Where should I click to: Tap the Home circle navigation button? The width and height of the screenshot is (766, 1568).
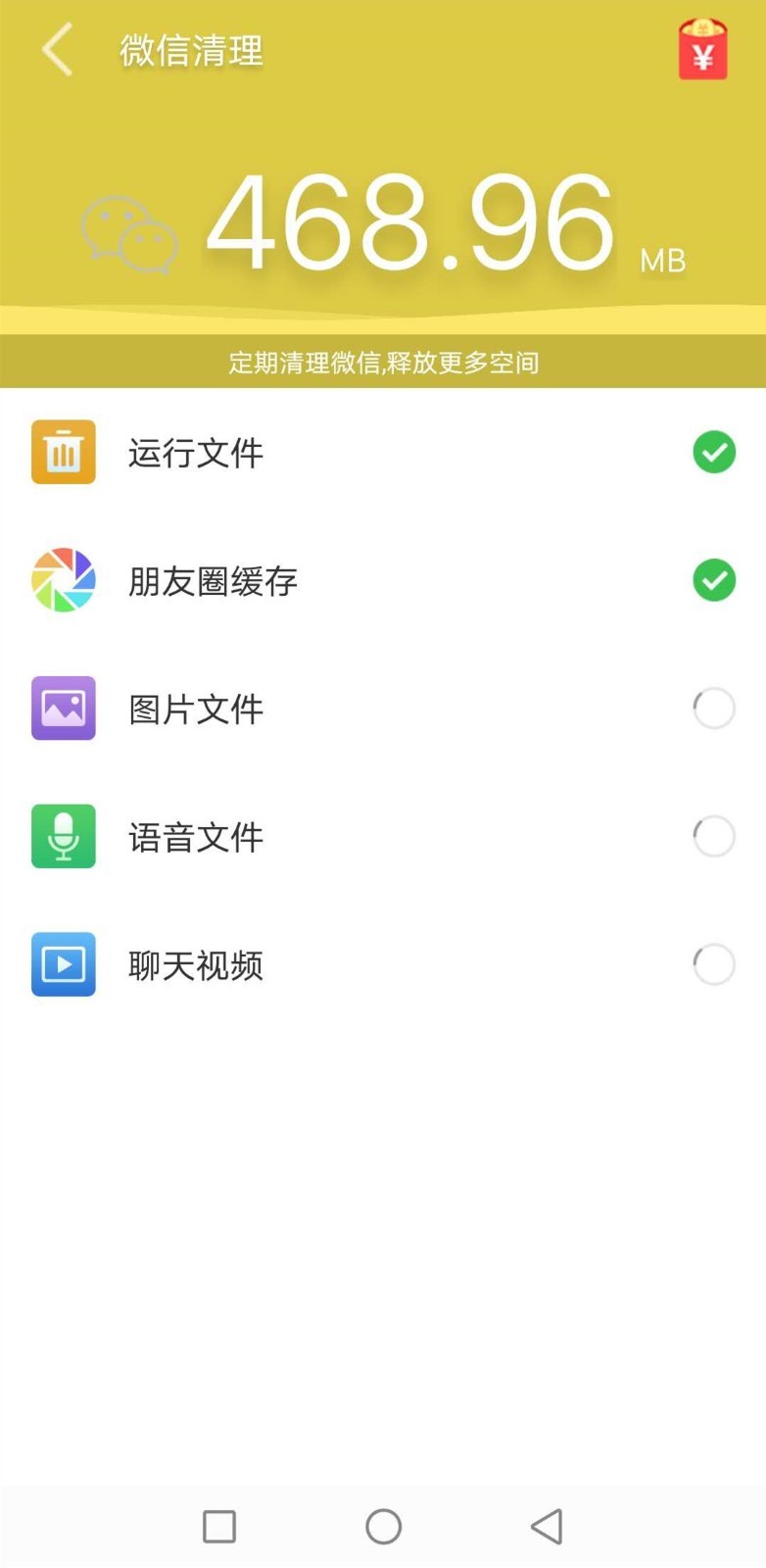(383, 1526)
